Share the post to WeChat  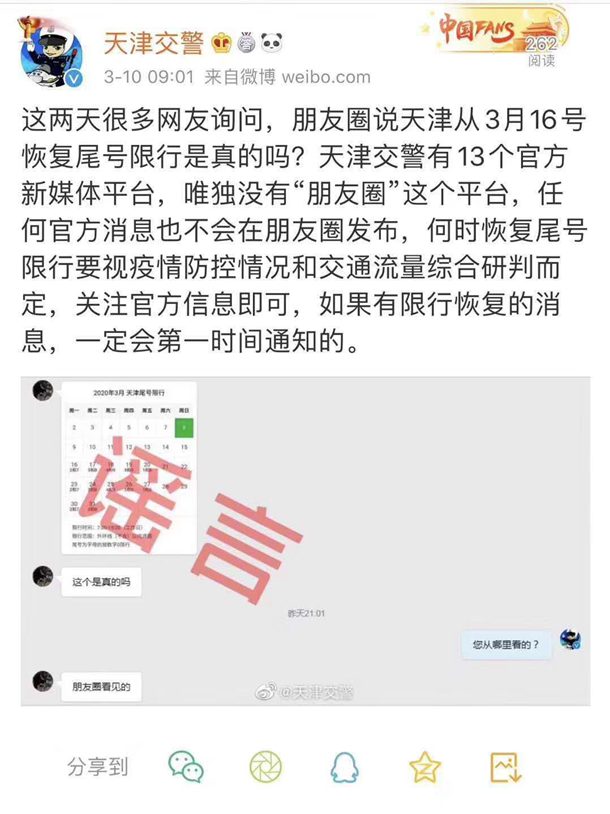click(x=186, y=766)
